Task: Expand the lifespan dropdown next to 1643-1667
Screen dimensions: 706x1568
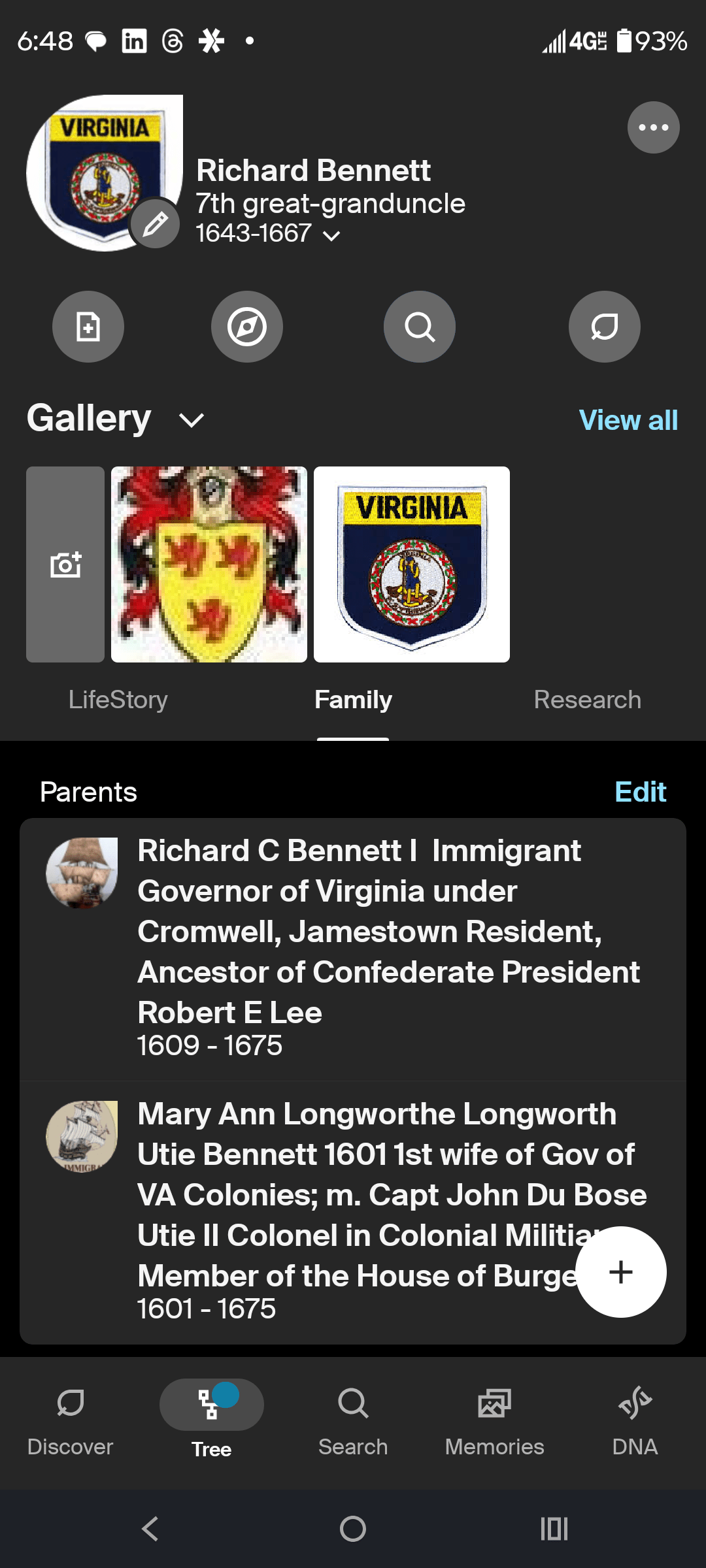Action: 332,235
